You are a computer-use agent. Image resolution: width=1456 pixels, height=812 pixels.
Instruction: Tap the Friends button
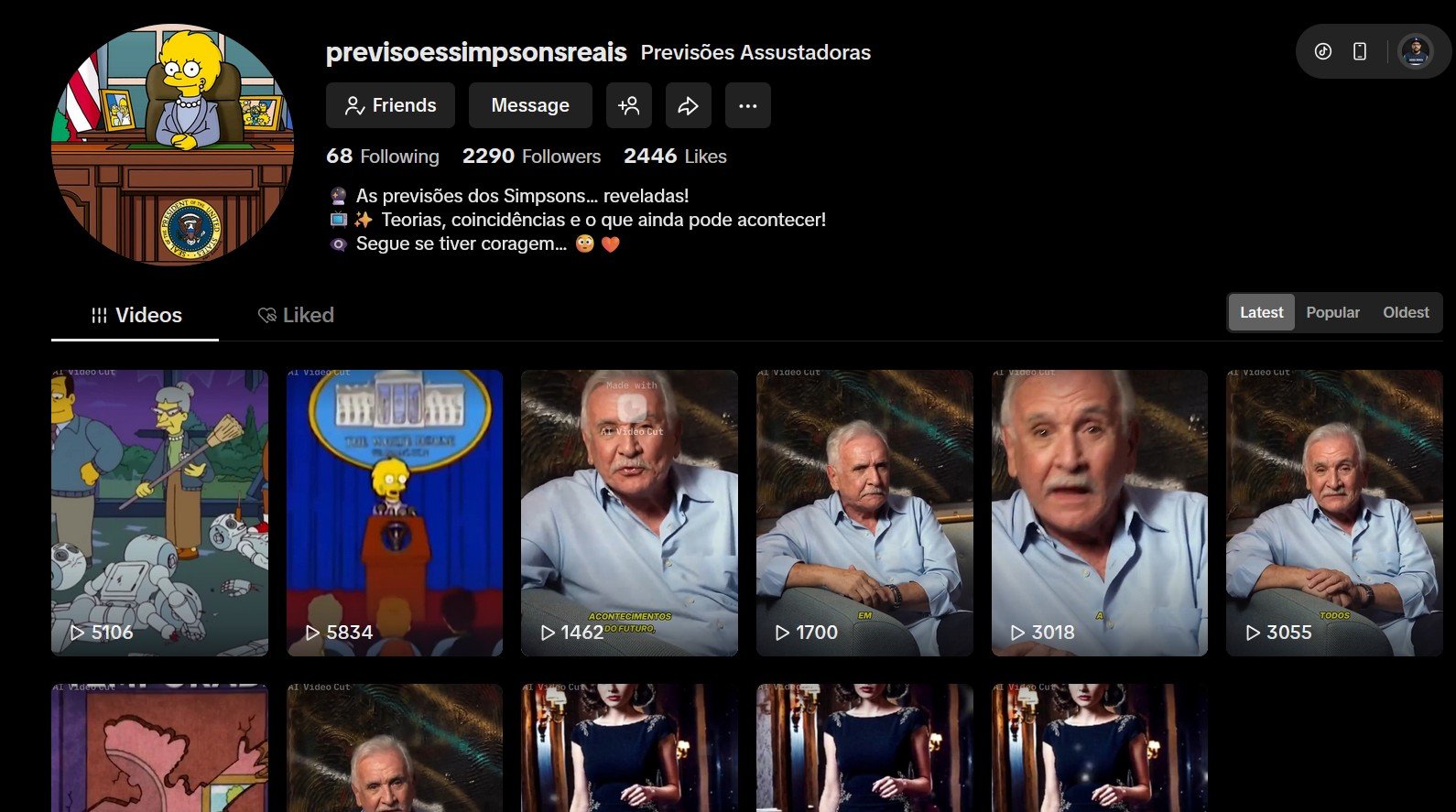click(x=390, y=105)
